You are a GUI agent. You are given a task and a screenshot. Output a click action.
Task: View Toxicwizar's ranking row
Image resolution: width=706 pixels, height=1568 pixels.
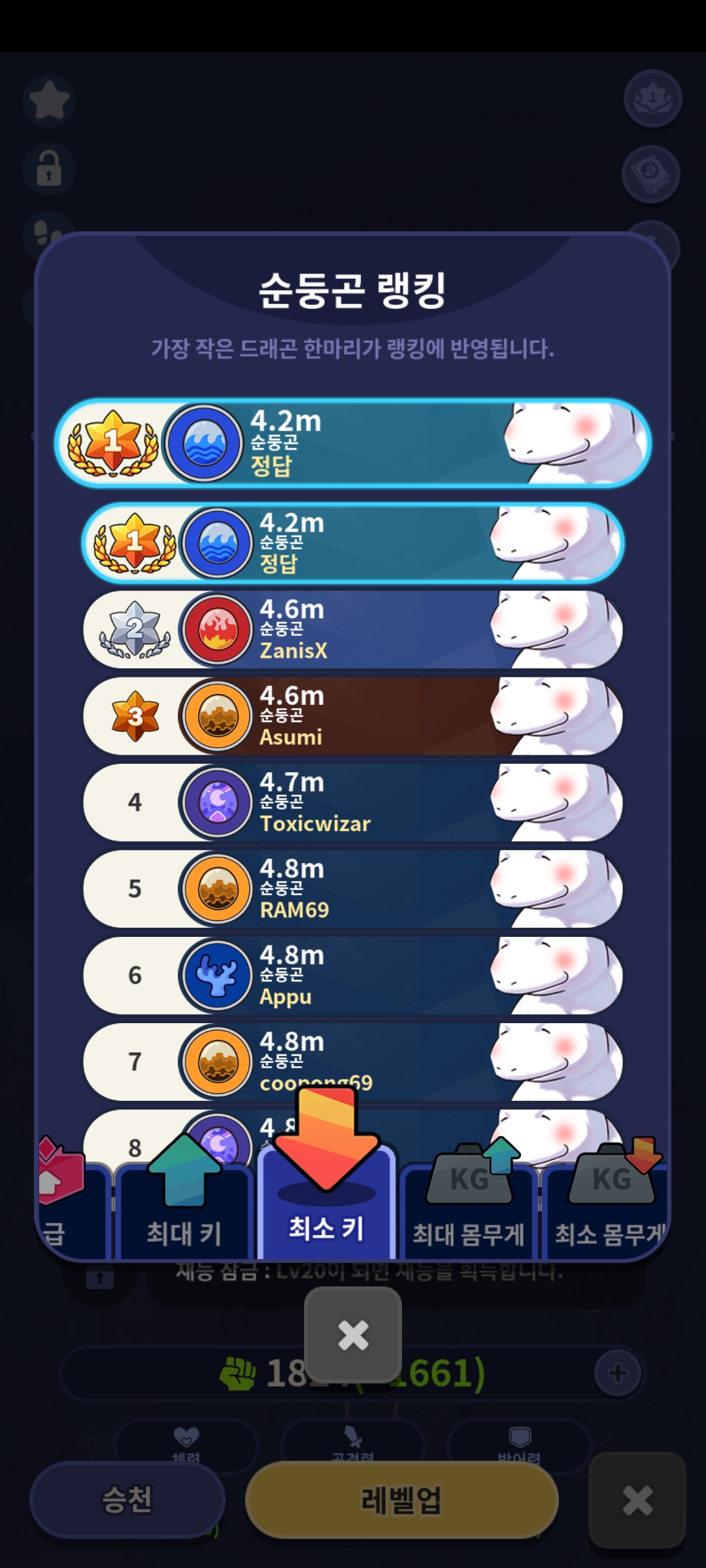coord(353,802)
